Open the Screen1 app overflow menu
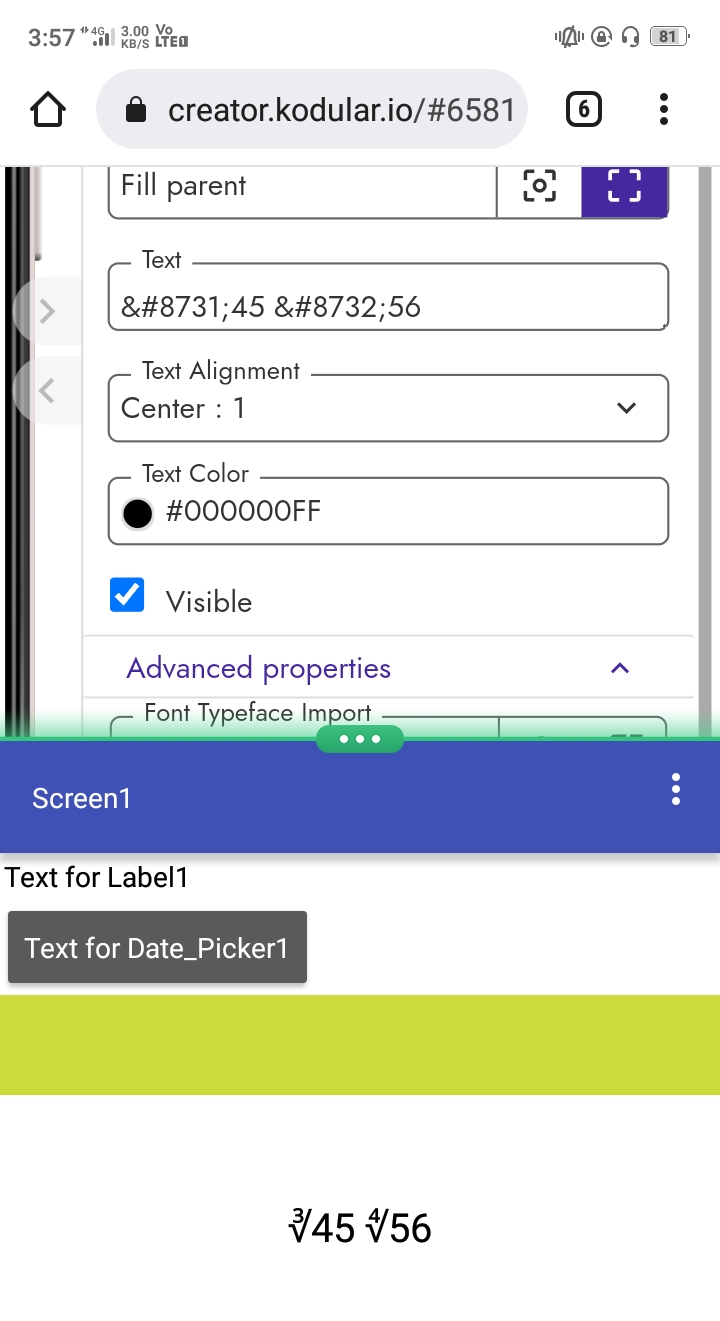Screen dimensions: 720x1321 pos(676,789)
